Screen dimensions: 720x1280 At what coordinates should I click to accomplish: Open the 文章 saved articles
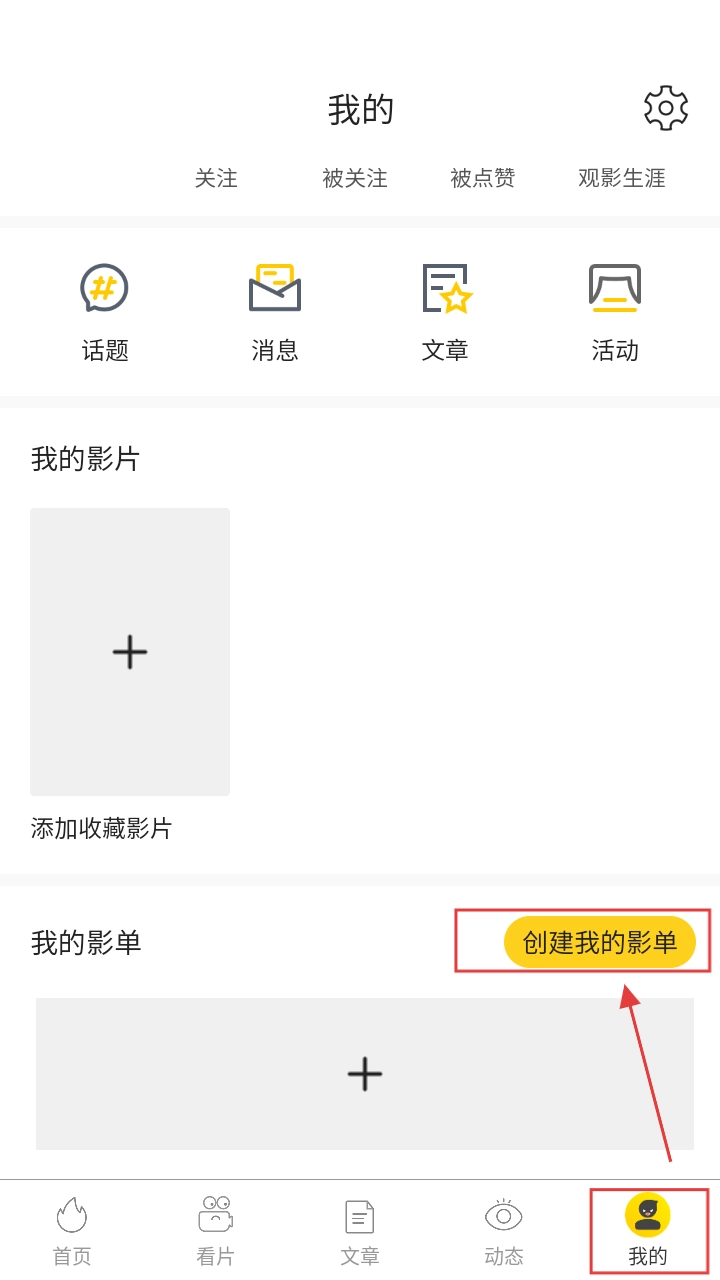coord(445,311)
